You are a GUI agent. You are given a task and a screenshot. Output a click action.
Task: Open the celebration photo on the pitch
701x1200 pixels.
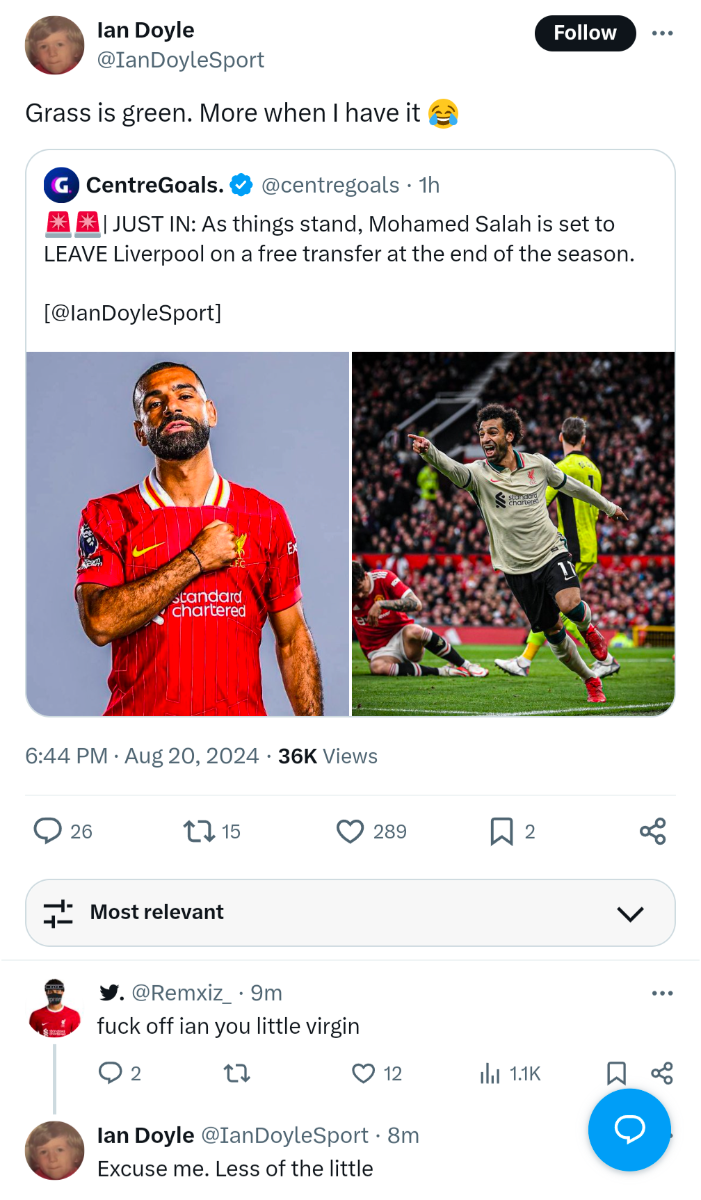513,533
